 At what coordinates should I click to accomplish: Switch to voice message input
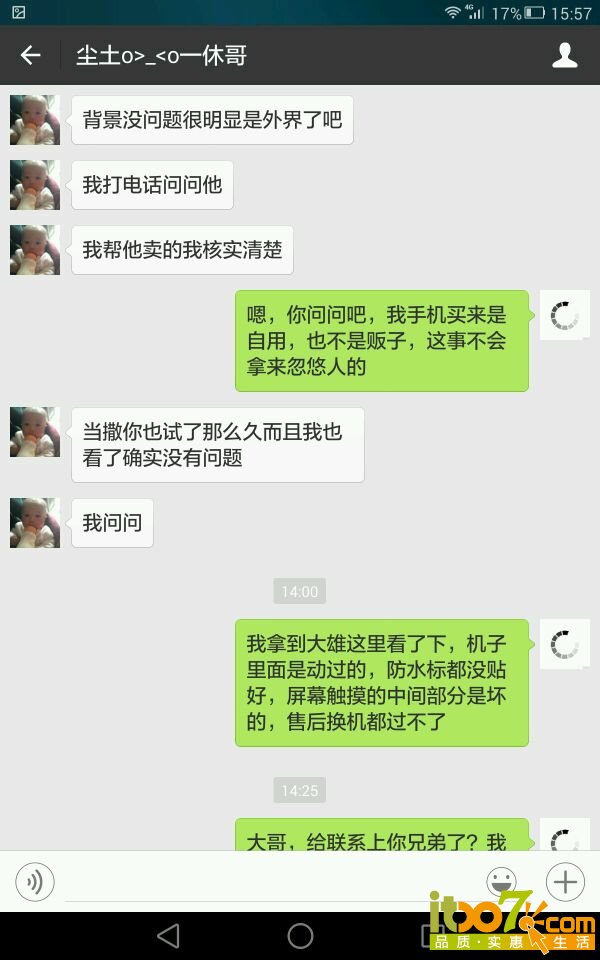tap(35, 881)
